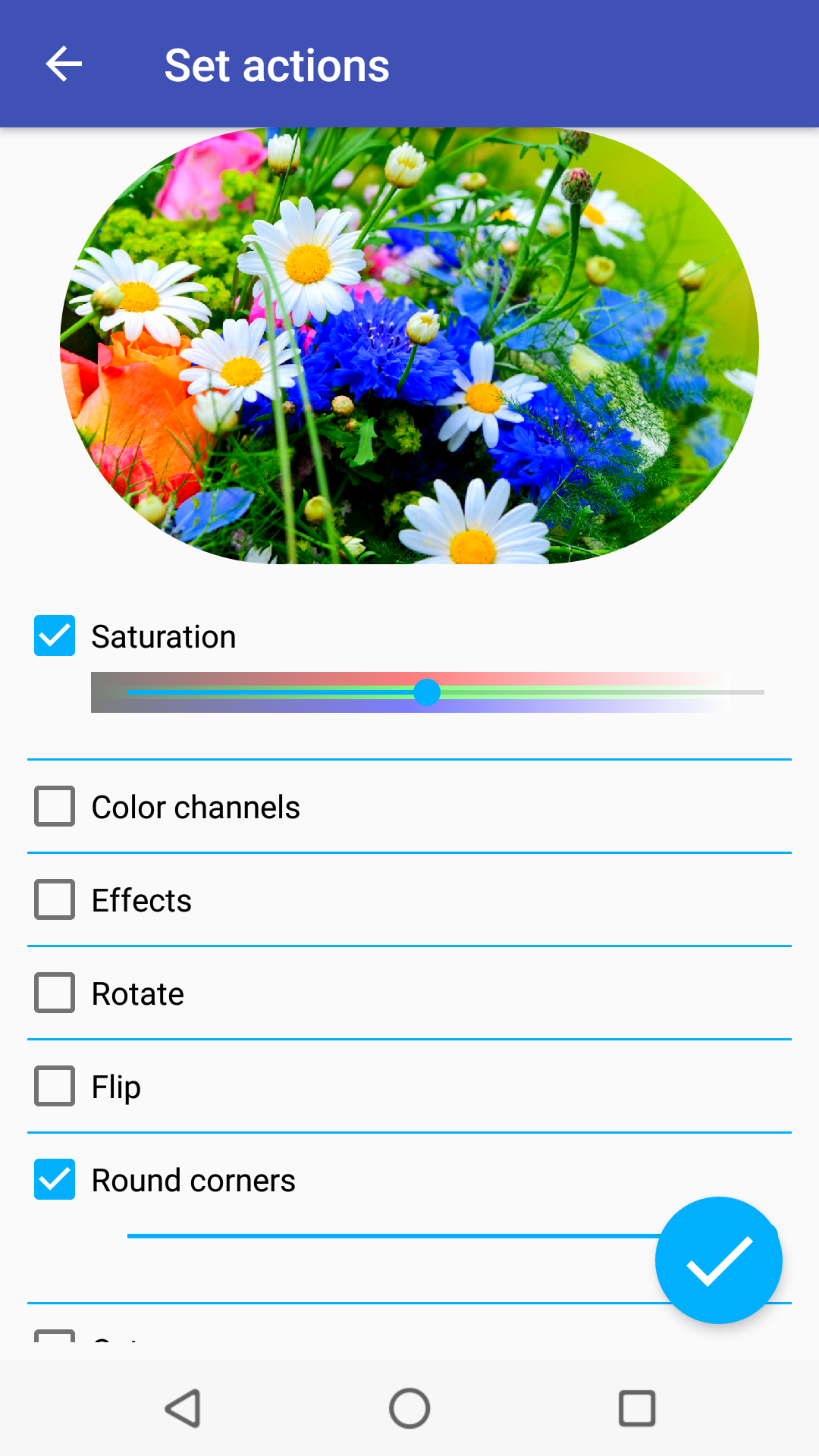Uncheck the Saturation checkbox
819x1456 pixels.
pos(55,635)
